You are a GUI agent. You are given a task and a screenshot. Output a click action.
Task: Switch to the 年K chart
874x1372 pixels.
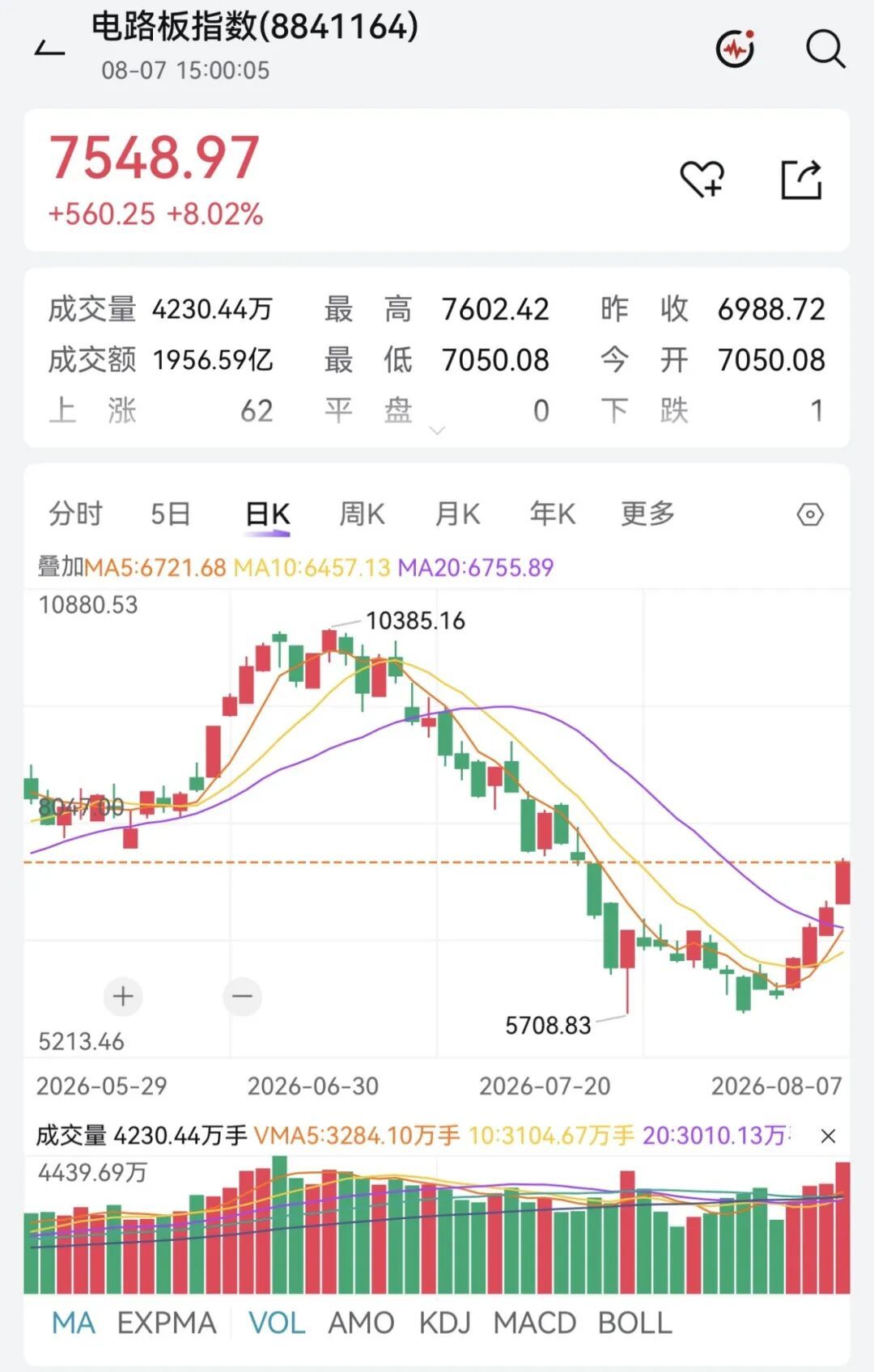click(x=552, y=514)
